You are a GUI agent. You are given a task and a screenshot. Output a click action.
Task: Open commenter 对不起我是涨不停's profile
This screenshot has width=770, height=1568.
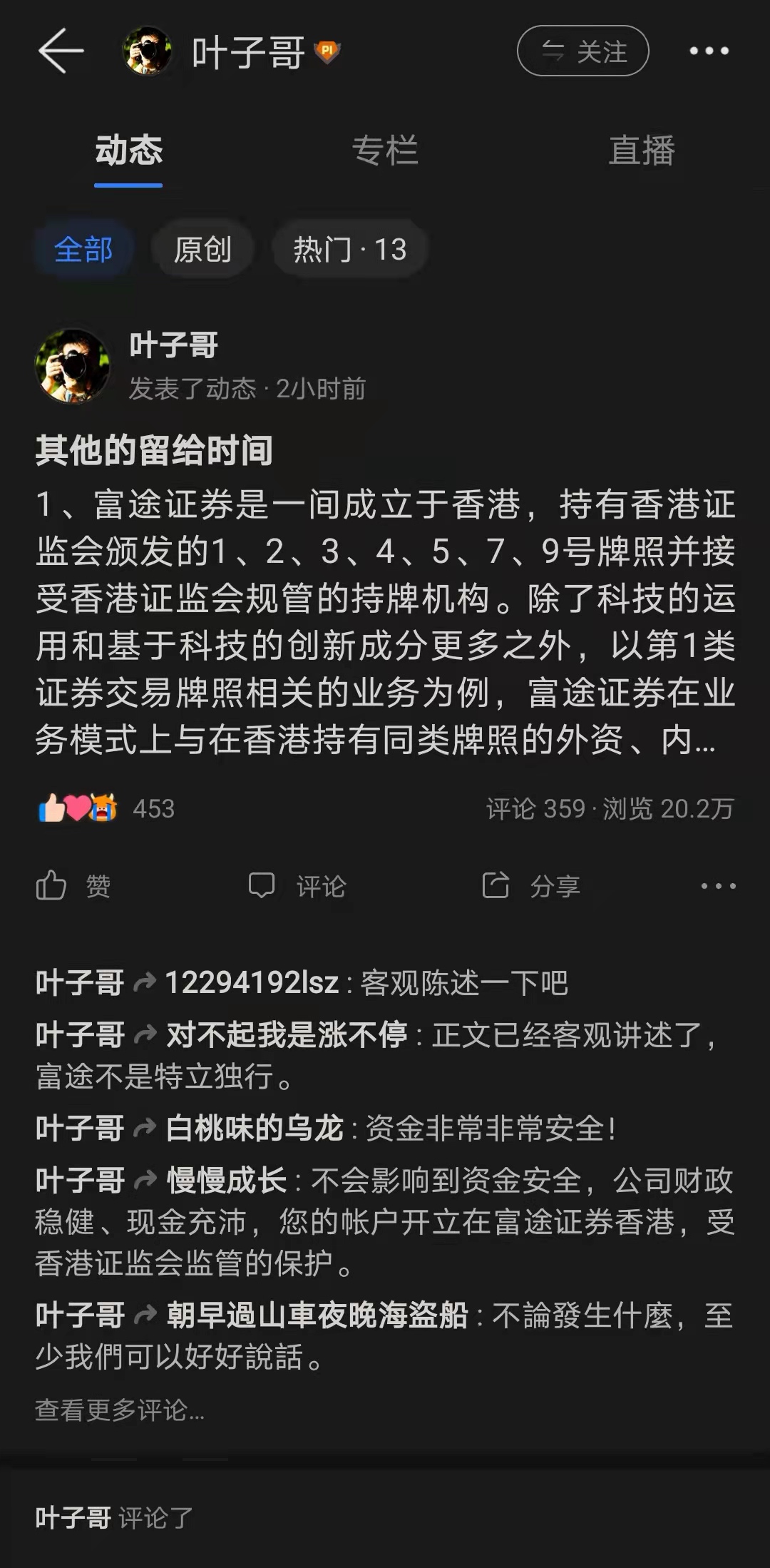pyautogui.click(x=287, y=1034)
